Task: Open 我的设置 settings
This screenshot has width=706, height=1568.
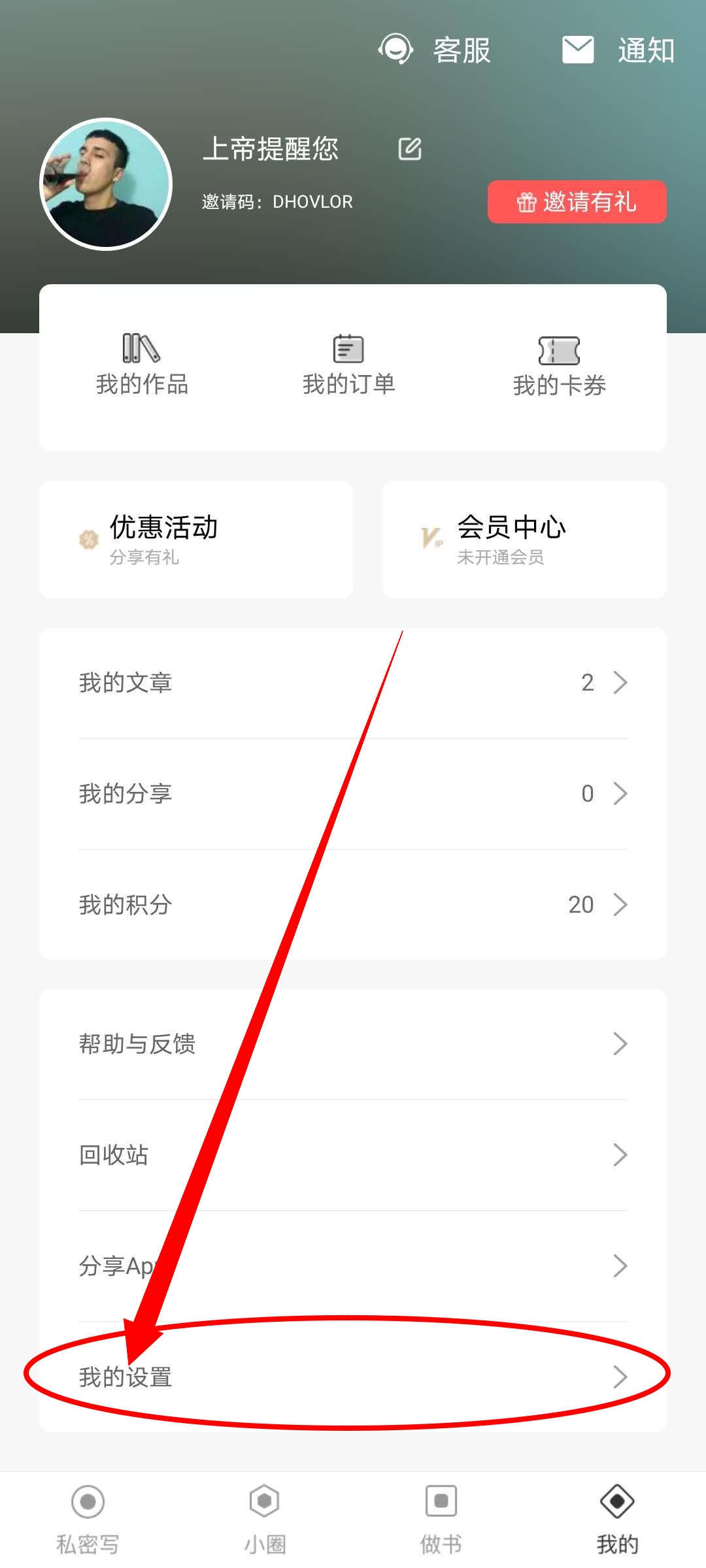Action: tap(353, 1377)
